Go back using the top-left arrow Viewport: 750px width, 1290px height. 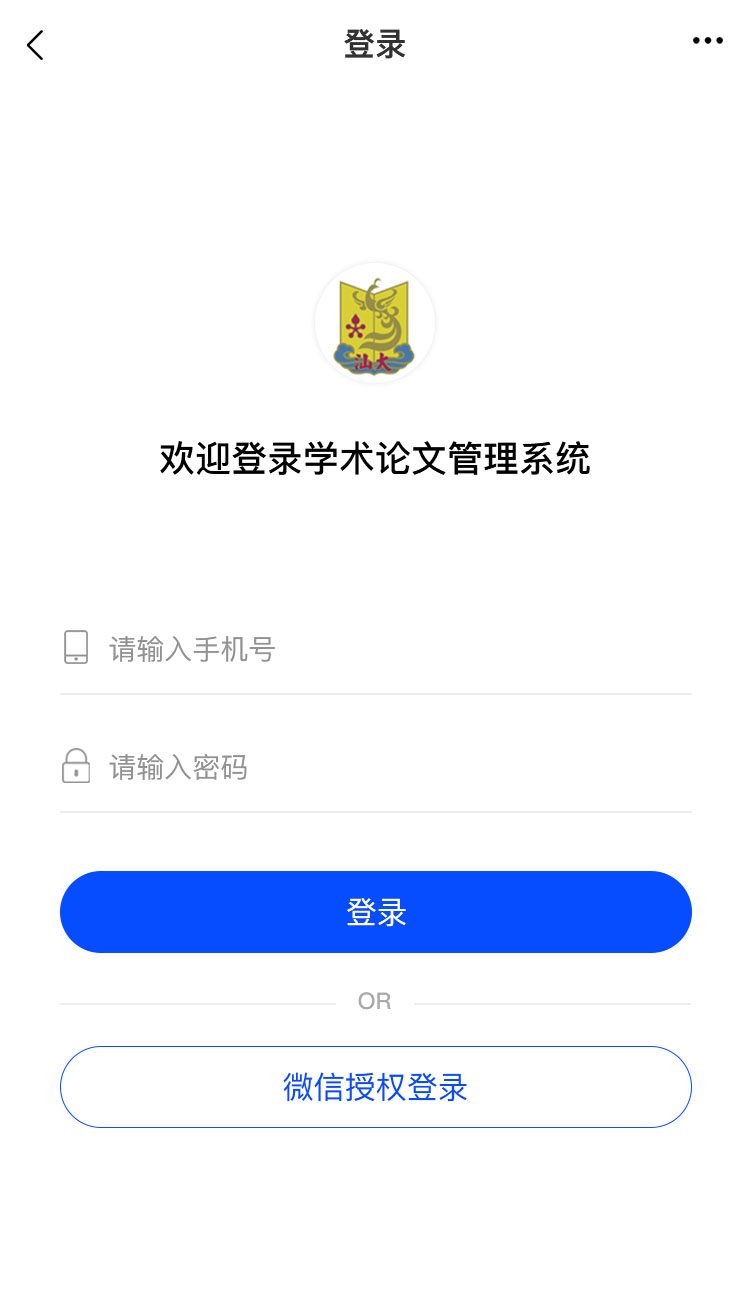pos(36,45)
